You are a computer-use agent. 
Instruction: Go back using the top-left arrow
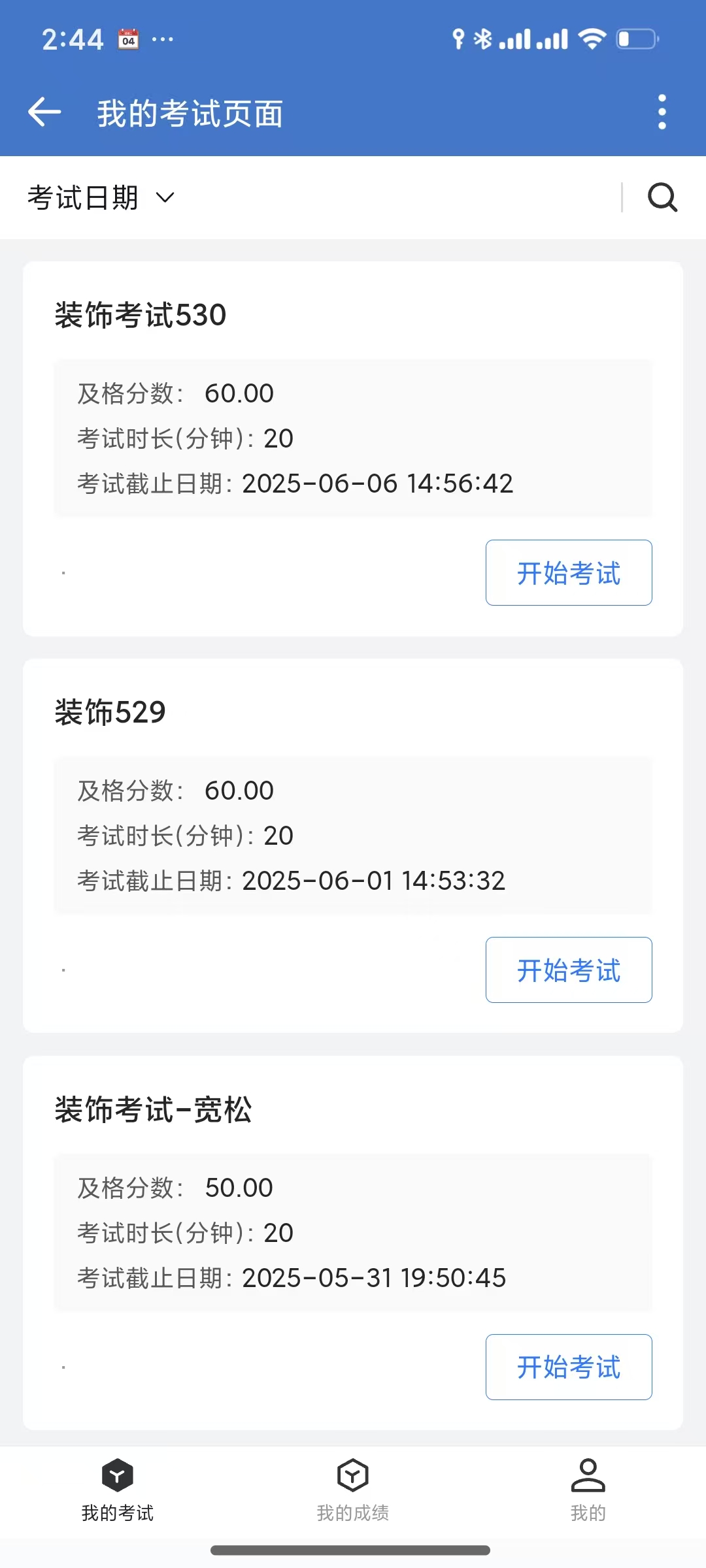44,112
